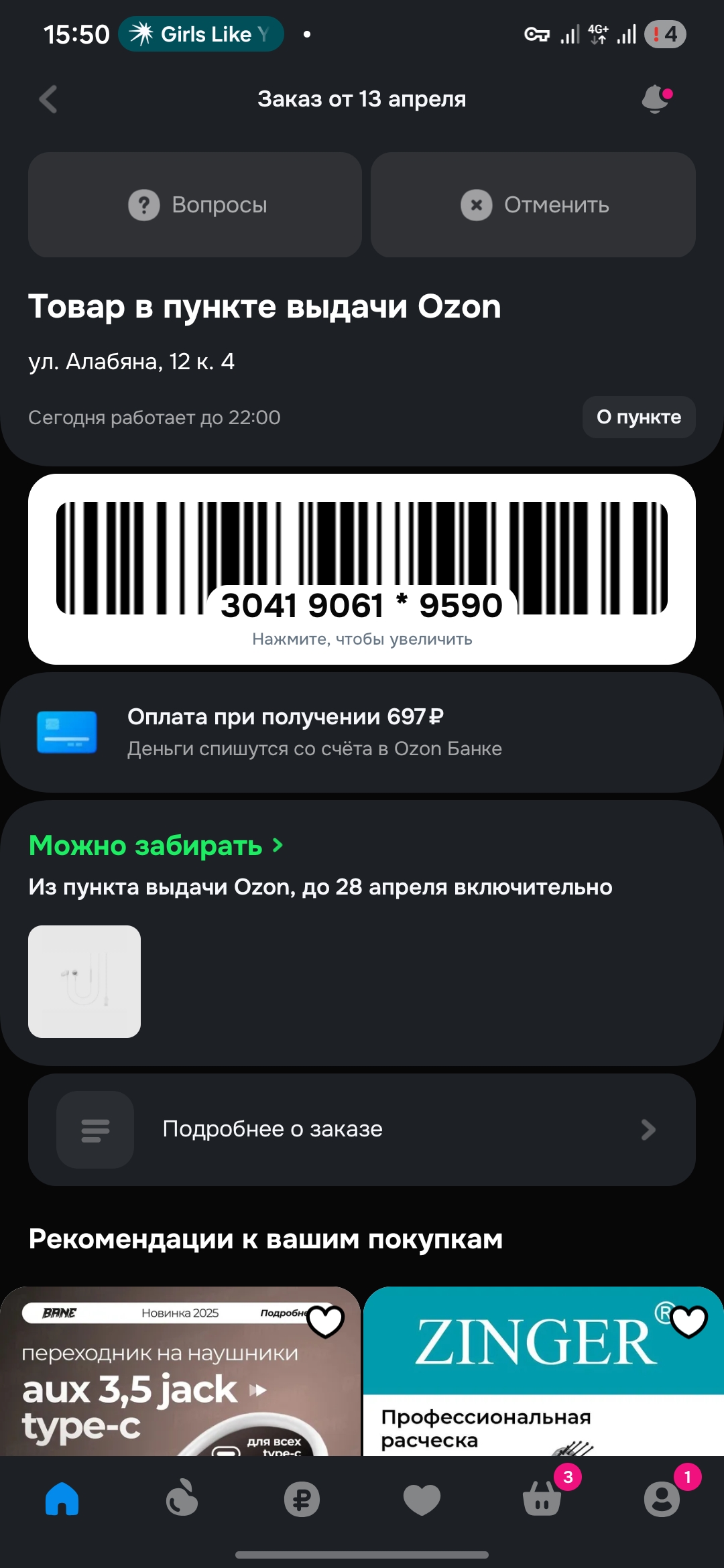
Task: Switch to the home tab
Action: [62, 1498]
